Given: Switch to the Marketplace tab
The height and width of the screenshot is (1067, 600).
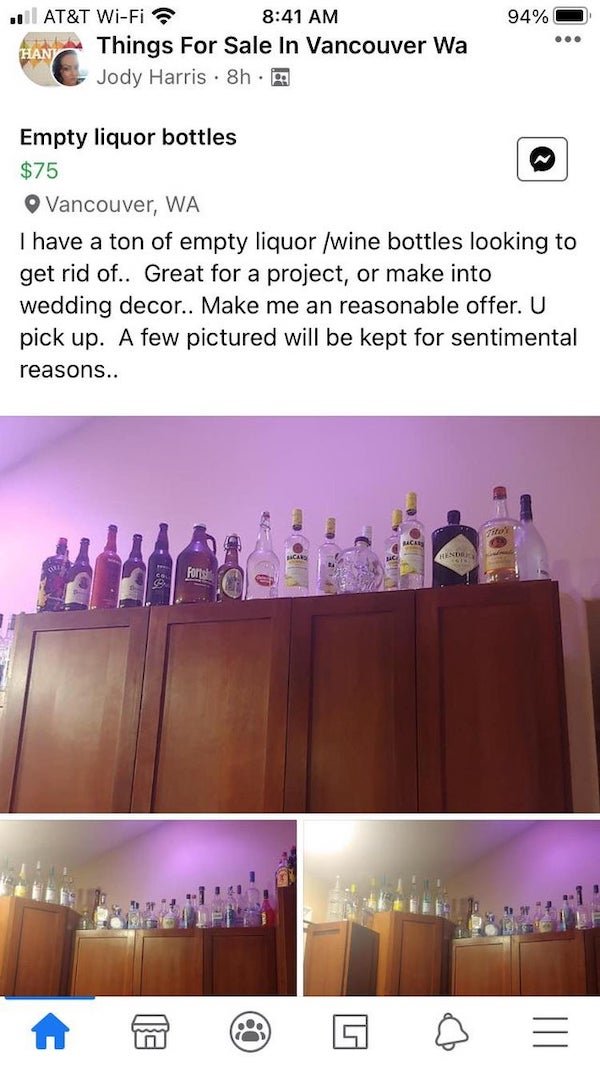Looking at the screenshot, I should (x=150, y=1031).
